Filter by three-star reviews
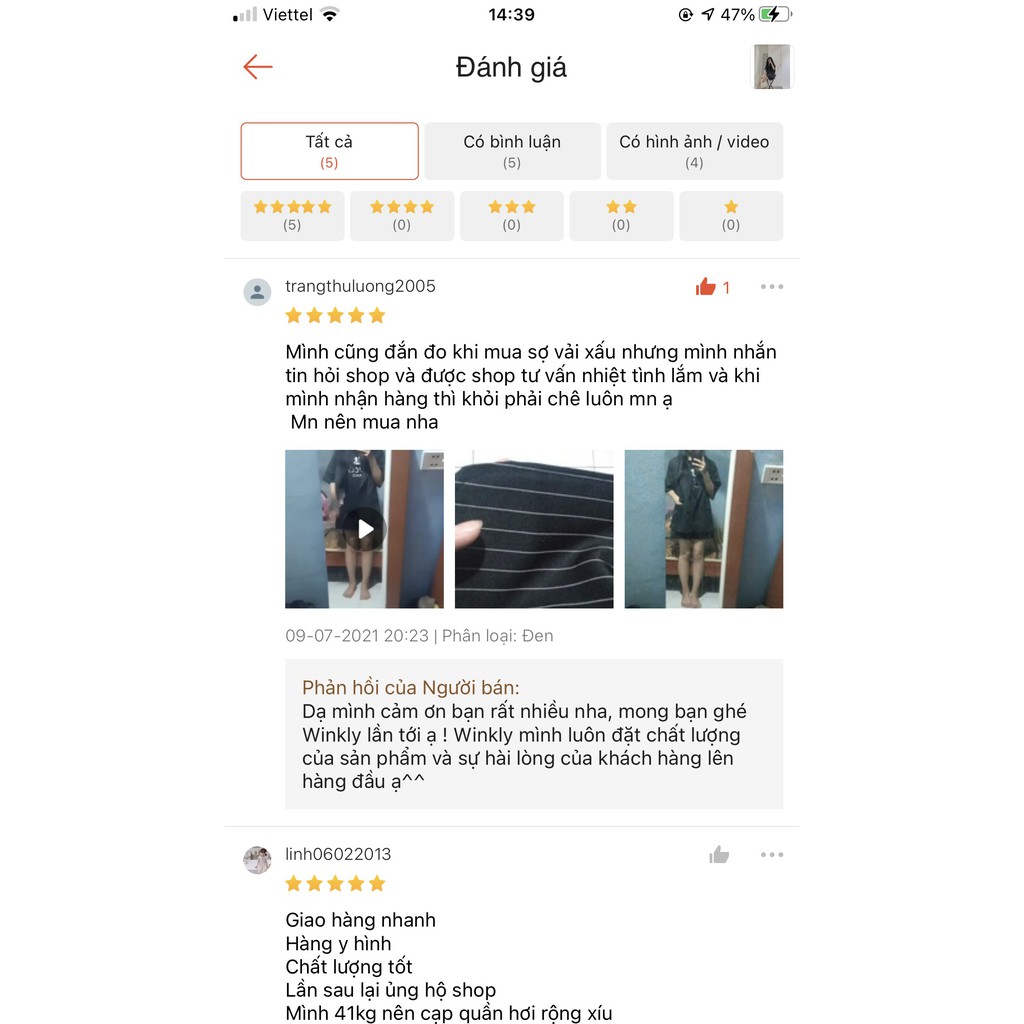Screen dimensions: 1024x1024 tap(512, 215)
